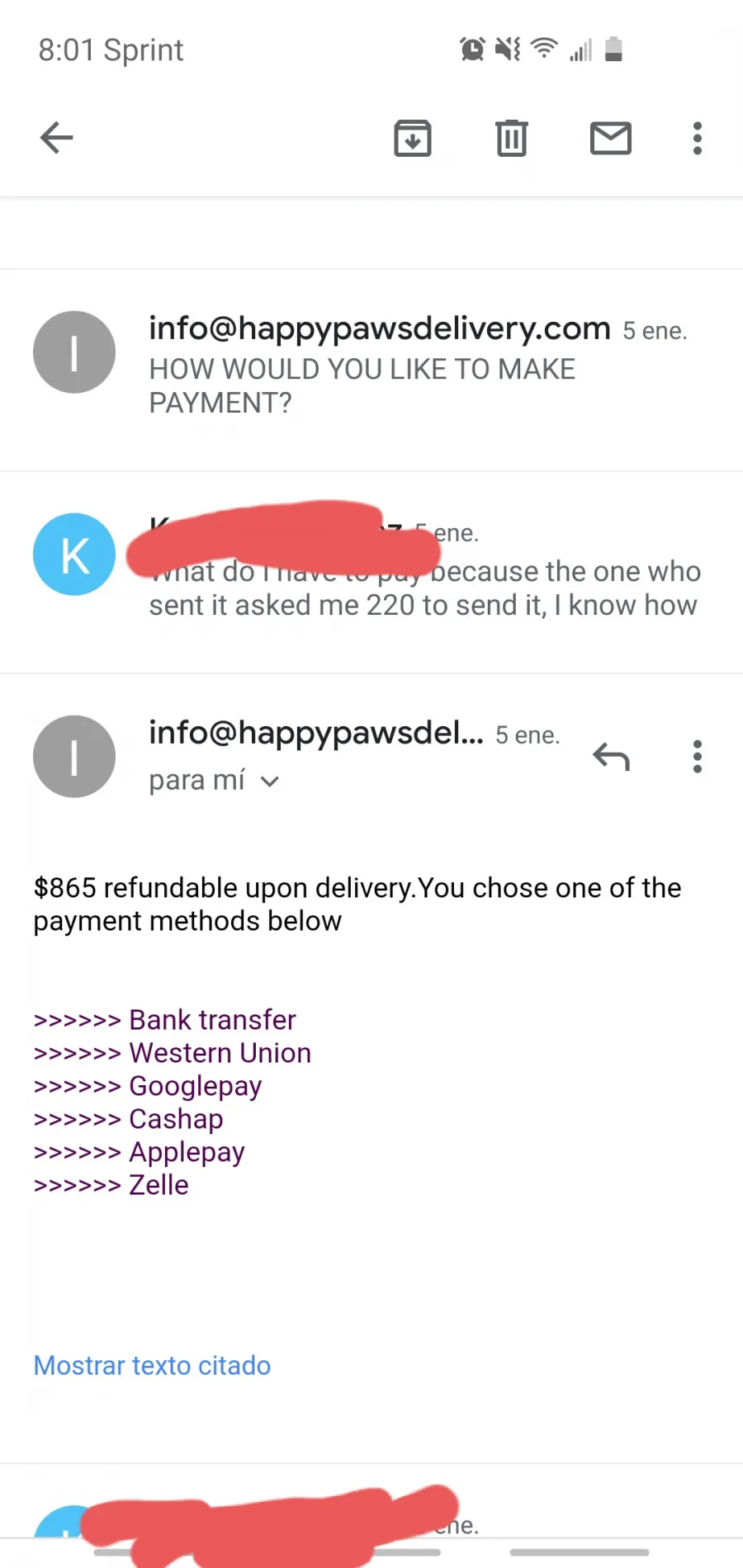Viewport: 743px width, 1568px height.
Task: Archive this email conversation
Action: tap(413, 138)
